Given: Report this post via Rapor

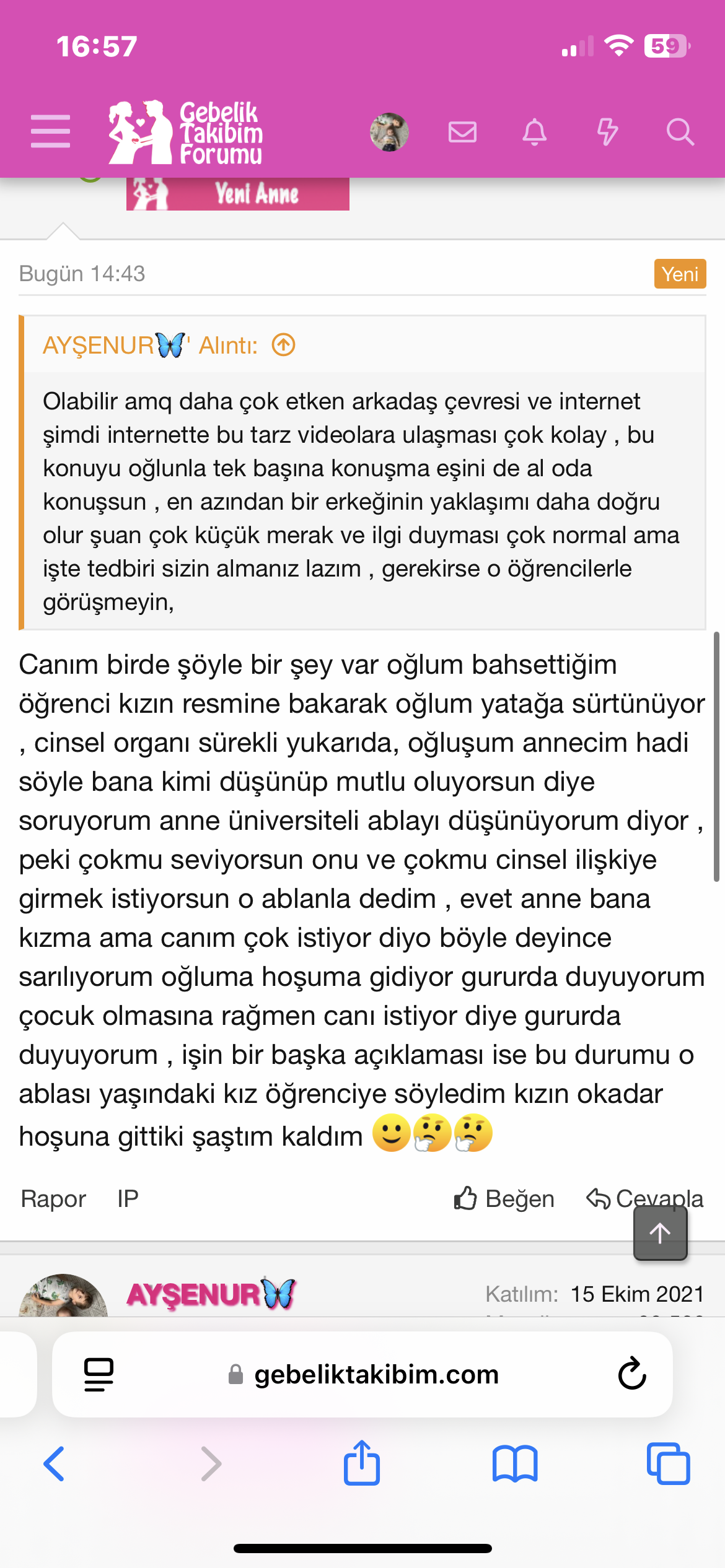Looking at the screenshot, I should pyautogui.click(x=53, y=1199).
